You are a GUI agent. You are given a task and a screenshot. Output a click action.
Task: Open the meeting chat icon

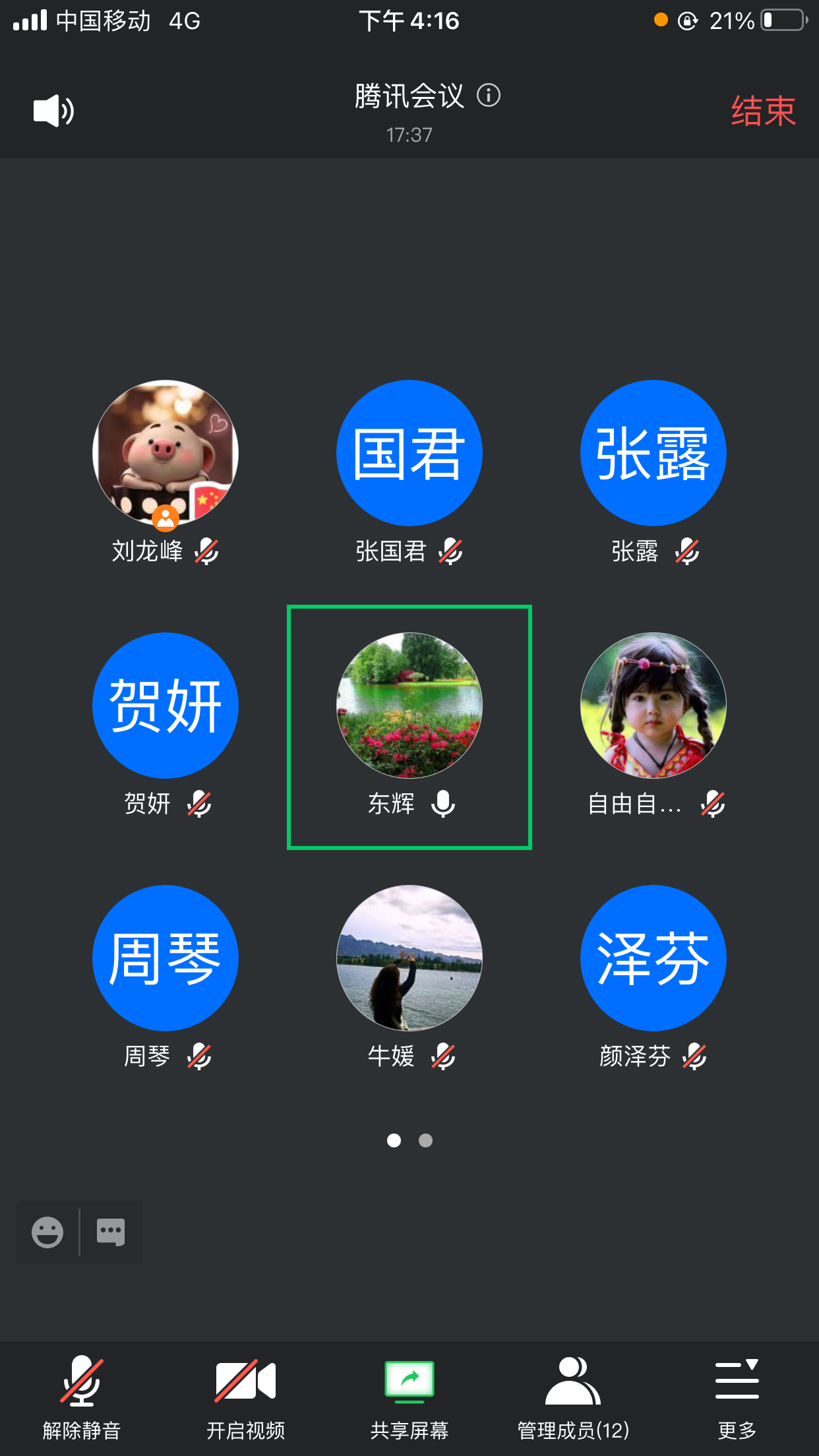coord(111,1232)
